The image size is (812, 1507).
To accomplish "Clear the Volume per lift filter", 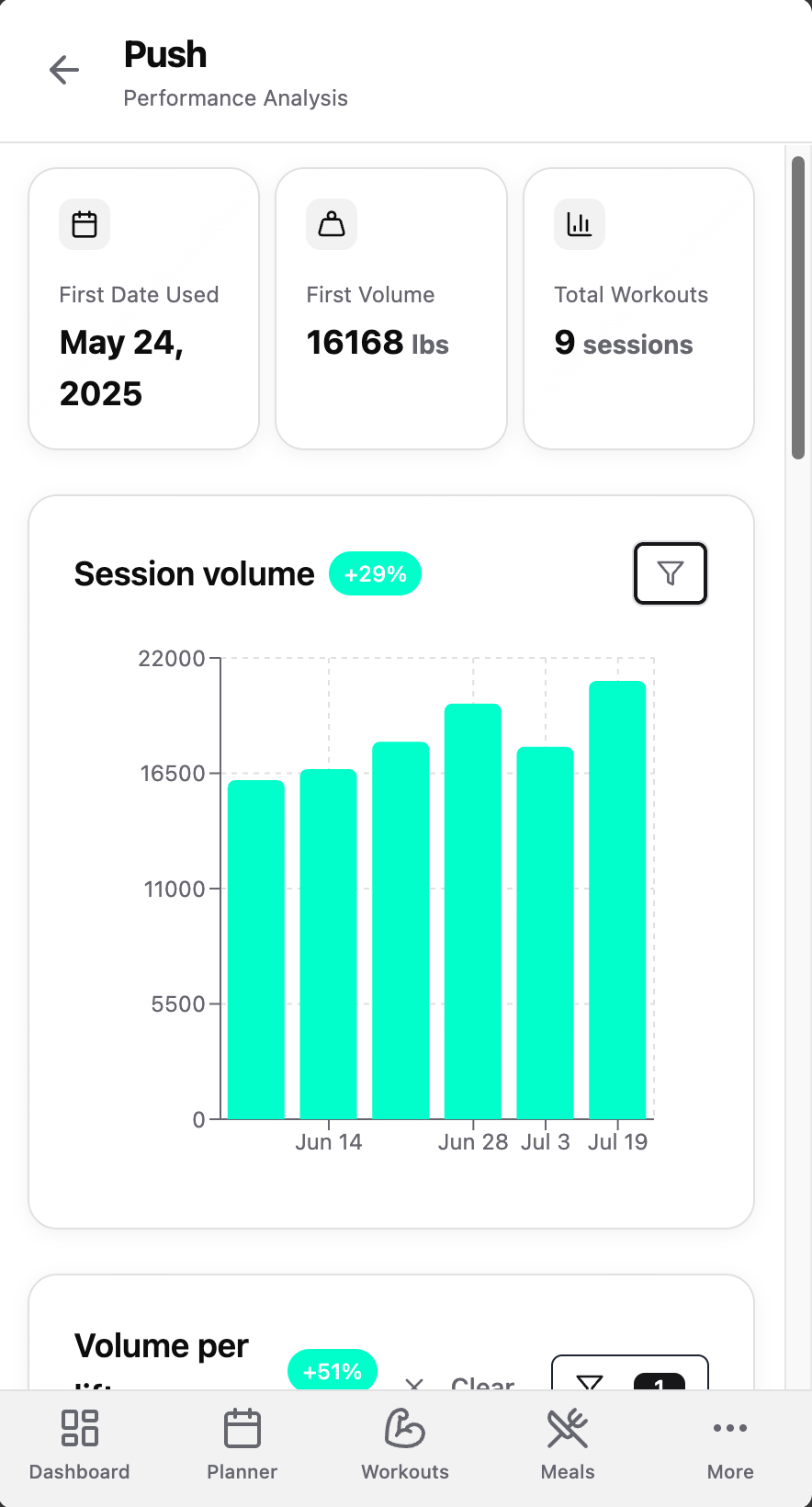I will pyautogui.click(x=462, y=1381).
